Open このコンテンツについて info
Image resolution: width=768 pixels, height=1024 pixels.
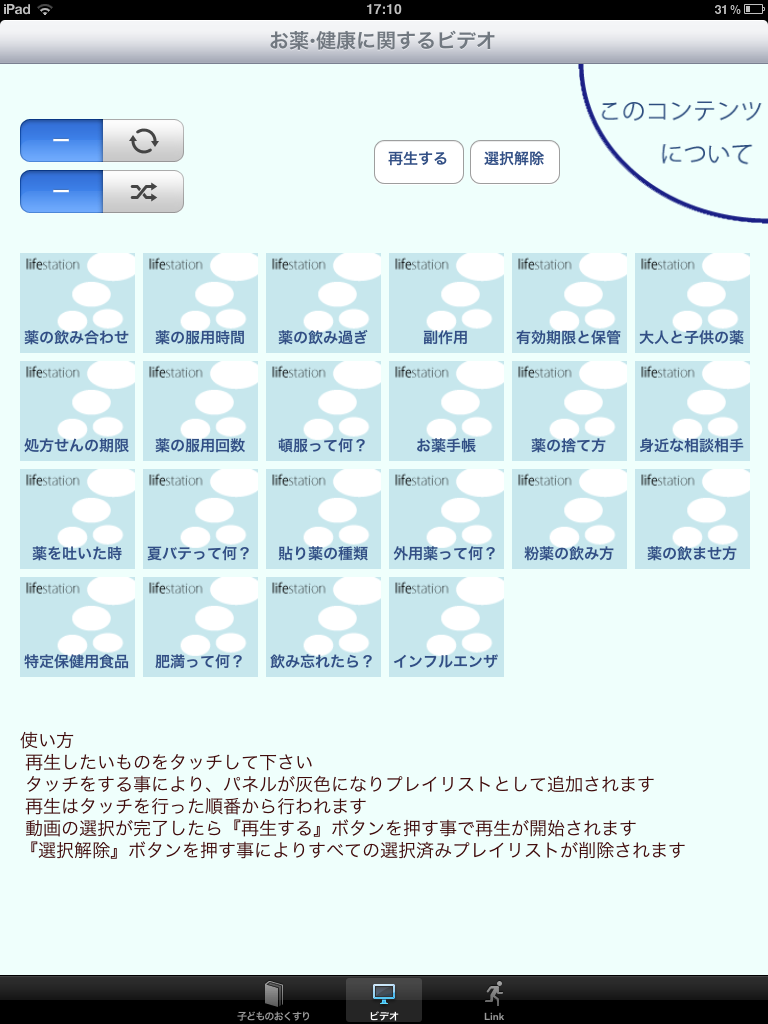680,133
